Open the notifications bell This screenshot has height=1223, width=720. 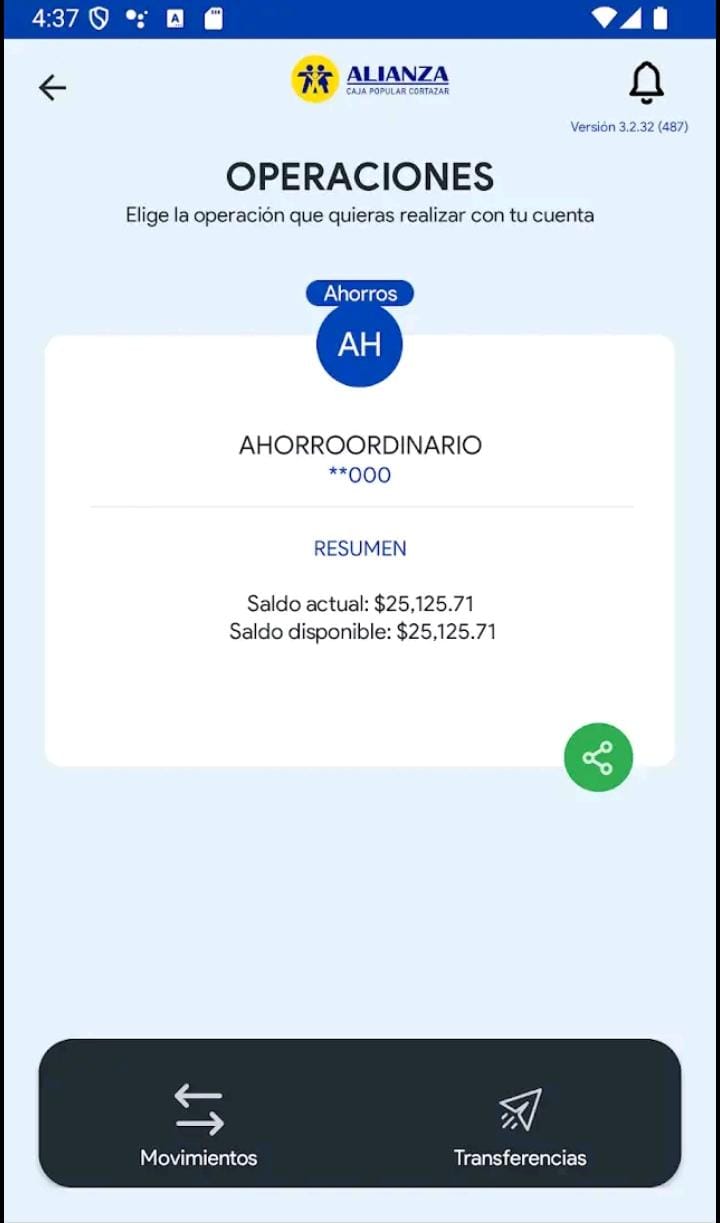[x=646, y=83]
